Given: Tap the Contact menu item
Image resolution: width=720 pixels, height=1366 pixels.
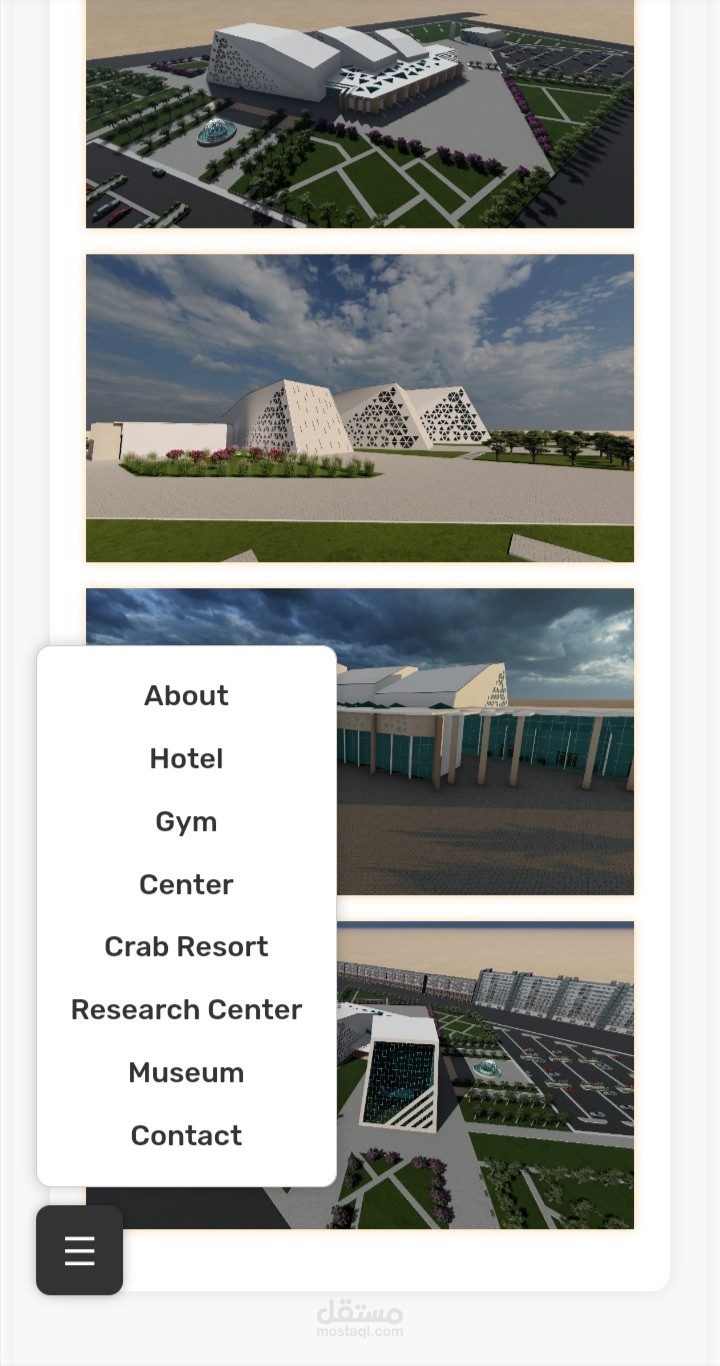Looking at the screenshot, I should 186,1136.
